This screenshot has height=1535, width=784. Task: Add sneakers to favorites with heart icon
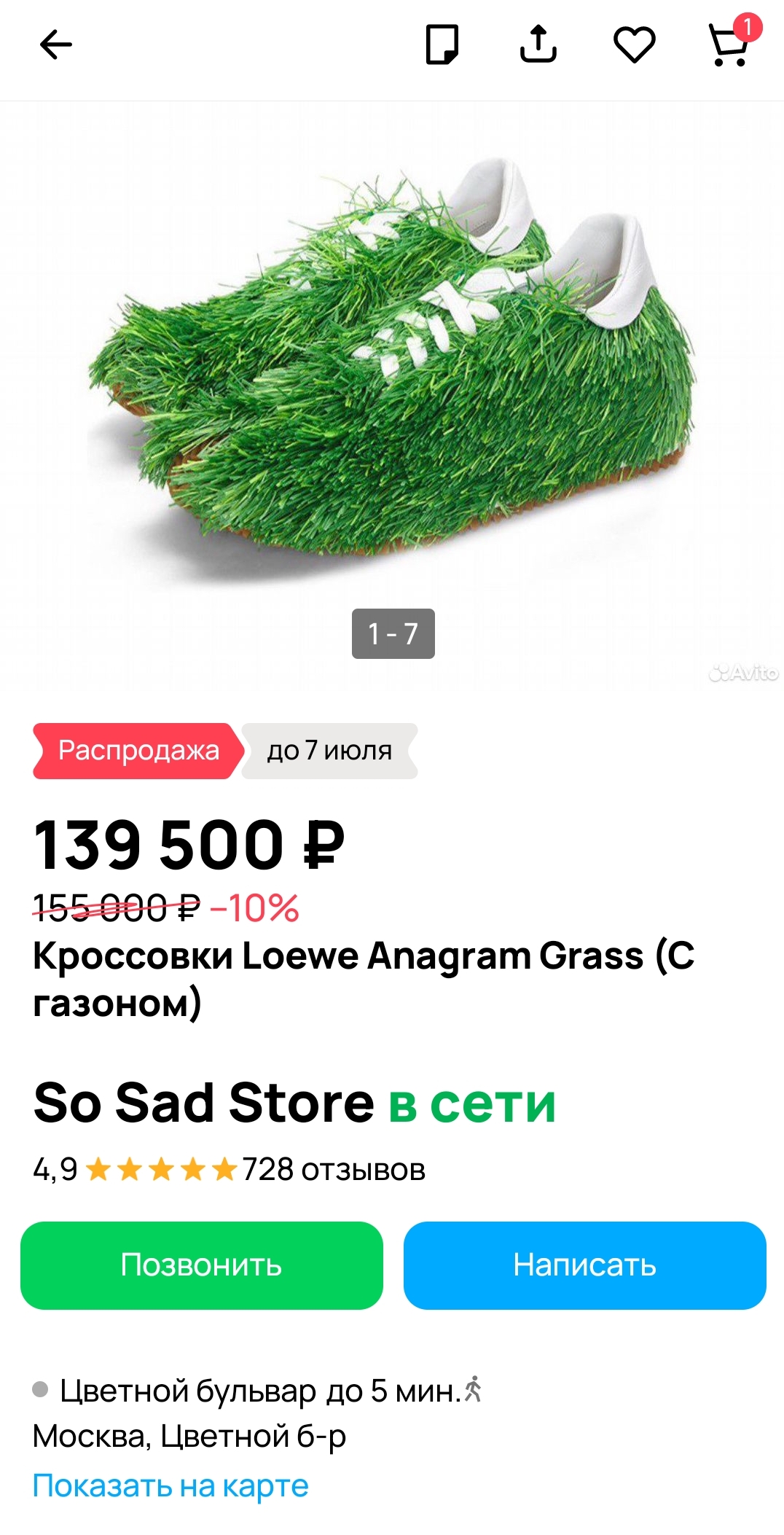click(634, 45)
